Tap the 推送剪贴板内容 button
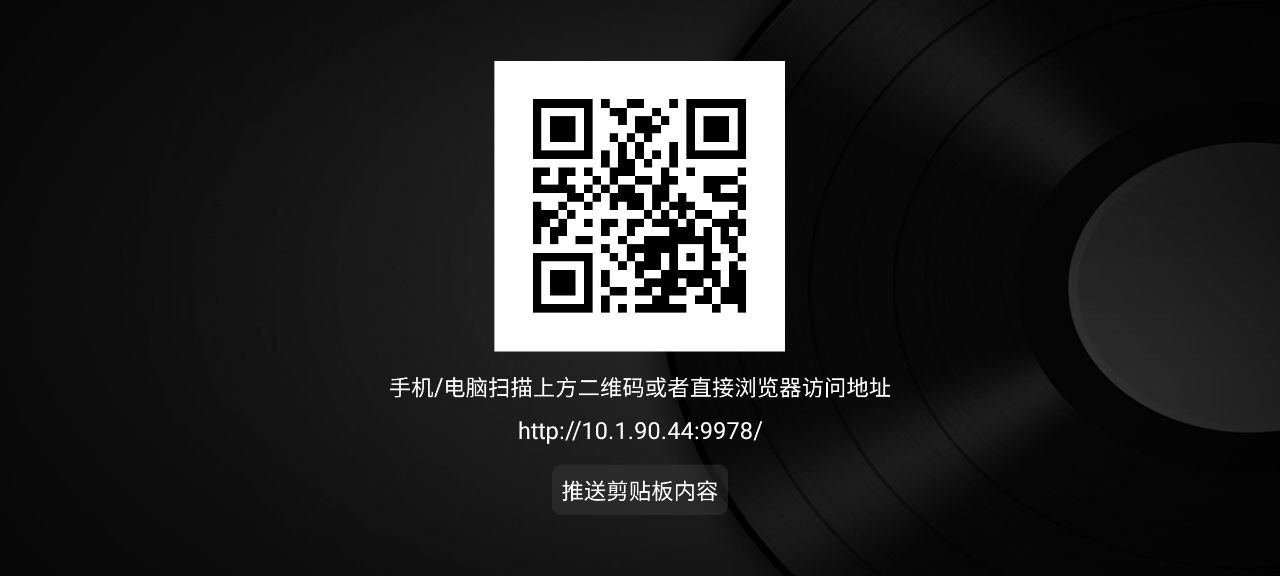This screenshot has height=576, width=1280. pos(639,490)
